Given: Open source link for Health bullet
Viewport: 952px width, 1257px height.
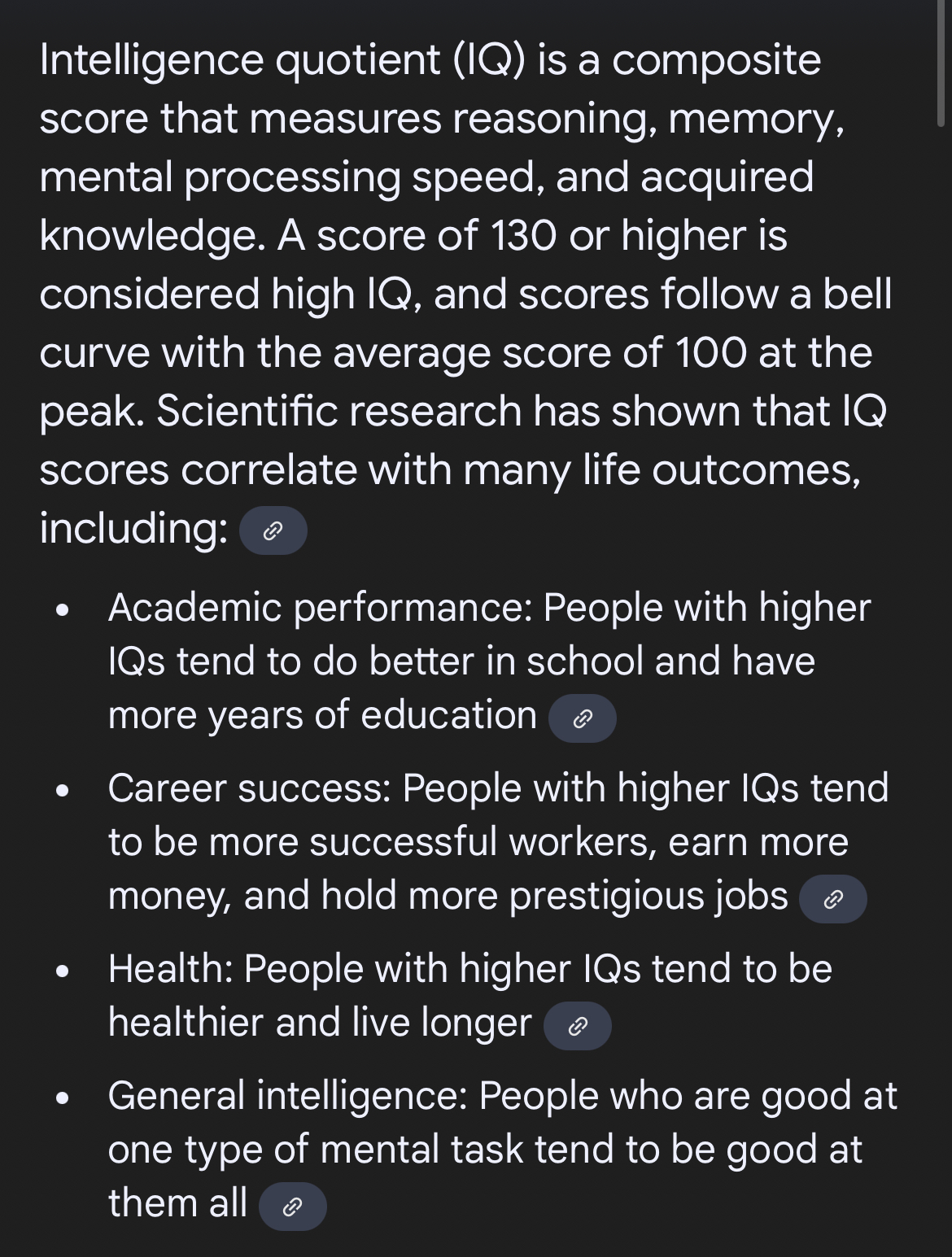Looking at the screenshot, I should [x=577, y=1027].
